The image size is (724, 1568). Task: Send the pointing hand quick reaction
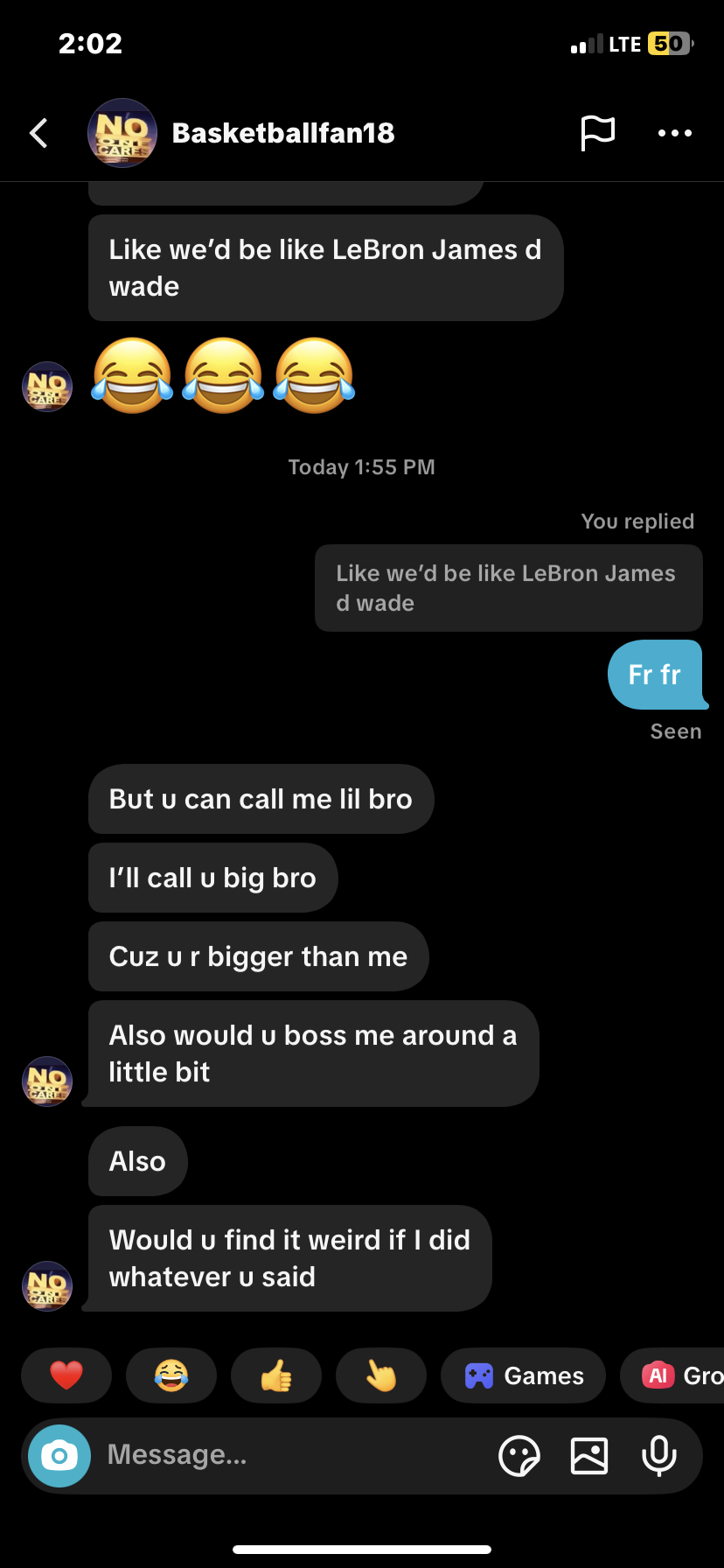click(x=381, y=1375)
